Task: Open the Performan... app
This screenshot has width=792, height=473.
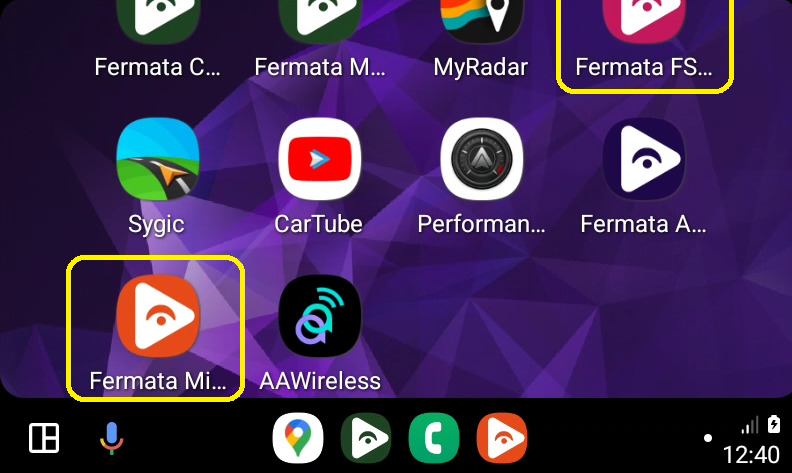Action: point(481,160)
